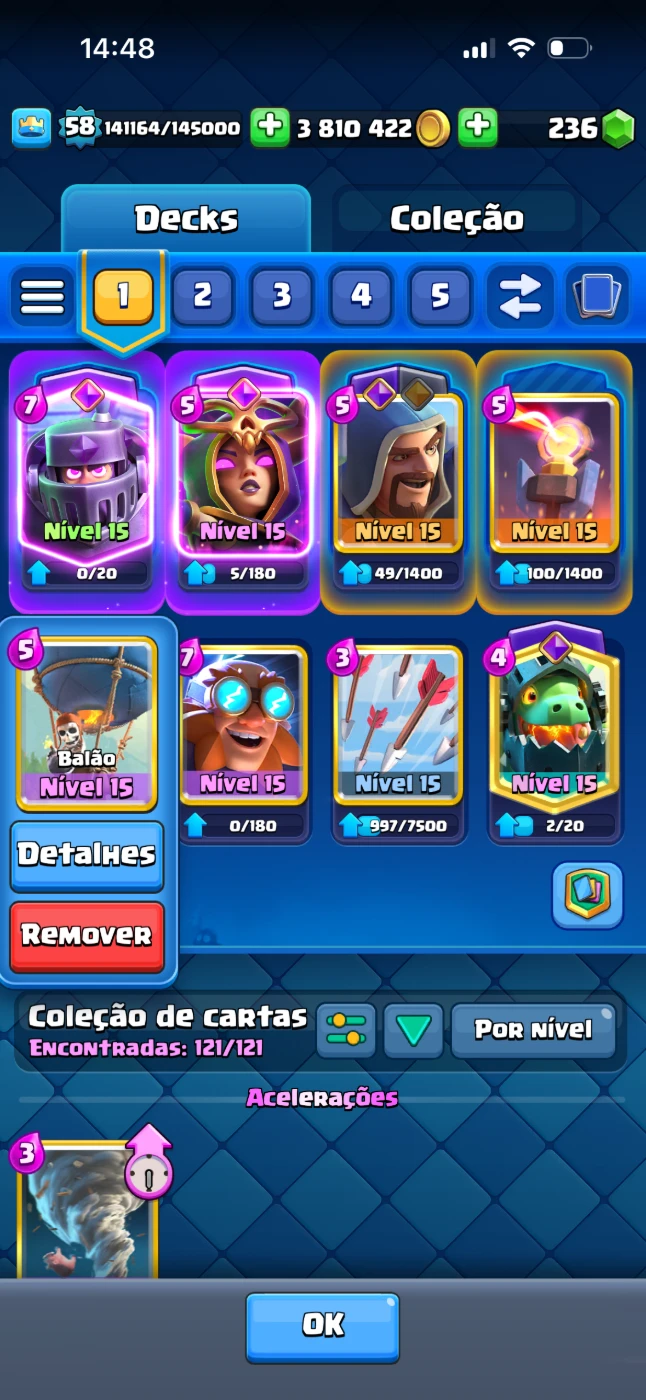Change sorting via Por nível button
This screenshot has height=1400, width=646.
(x=533, y=1031)
